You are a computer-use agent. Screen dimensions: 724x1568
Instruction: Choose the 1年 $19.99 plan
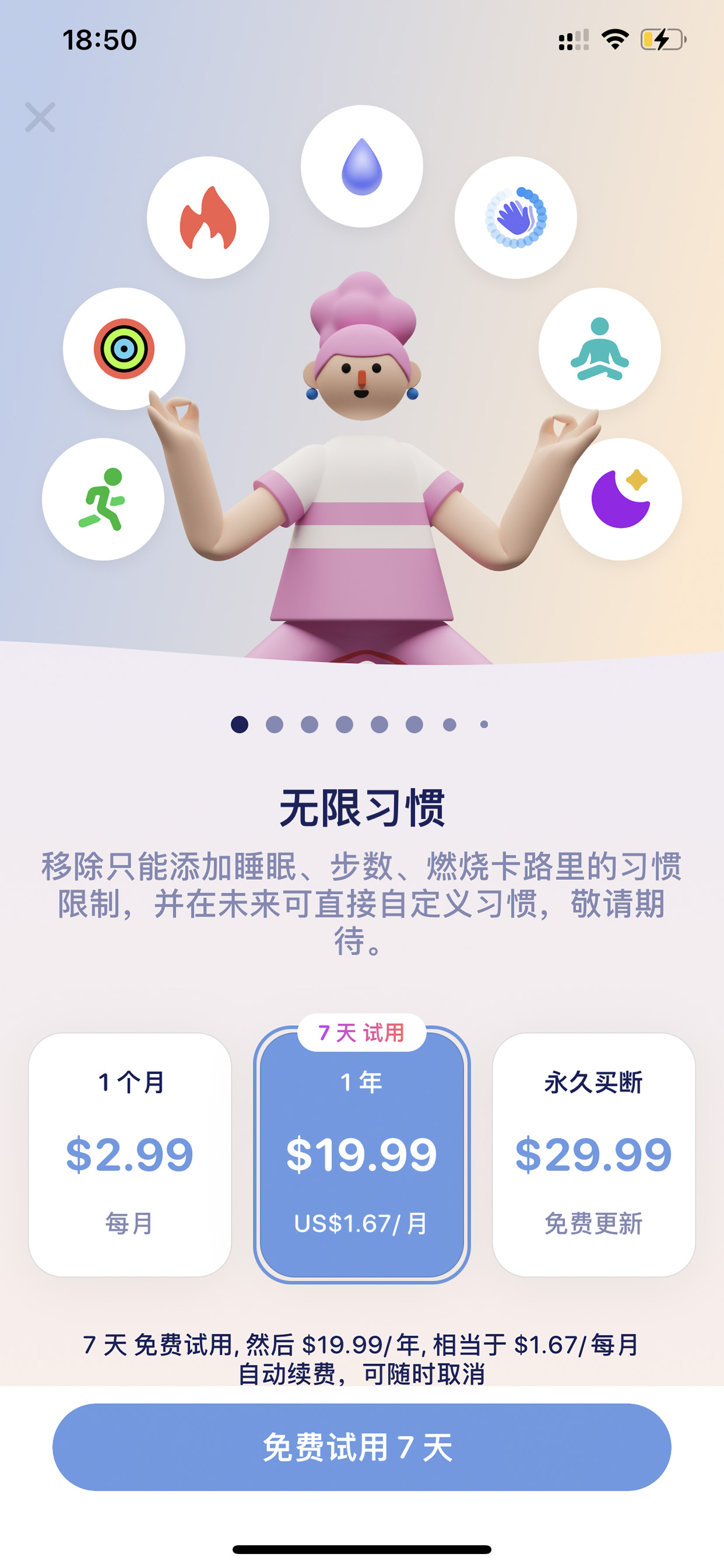(362, 1155)
